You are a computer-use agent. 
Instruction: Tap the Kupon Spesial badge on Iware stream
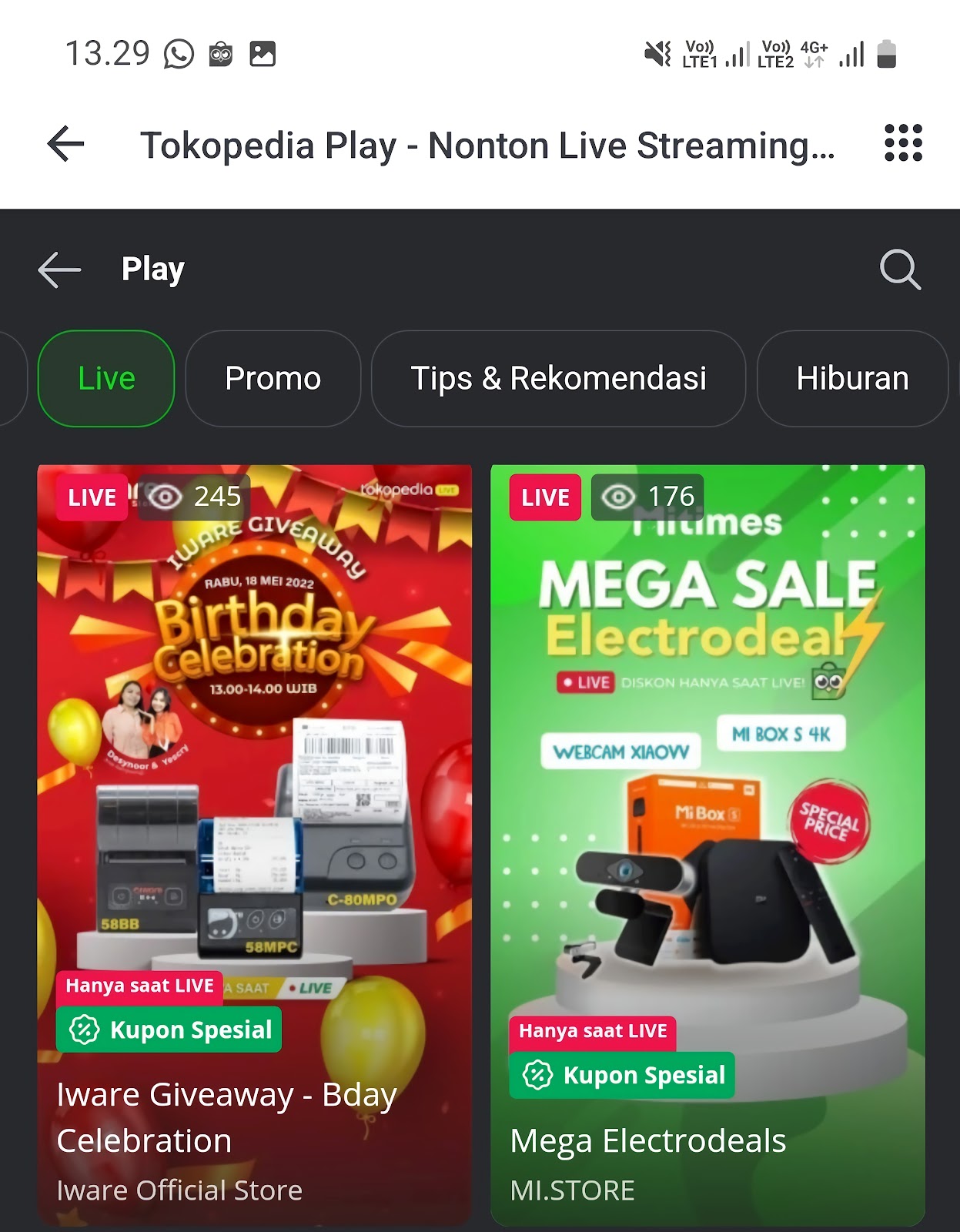coord(168,1029)
